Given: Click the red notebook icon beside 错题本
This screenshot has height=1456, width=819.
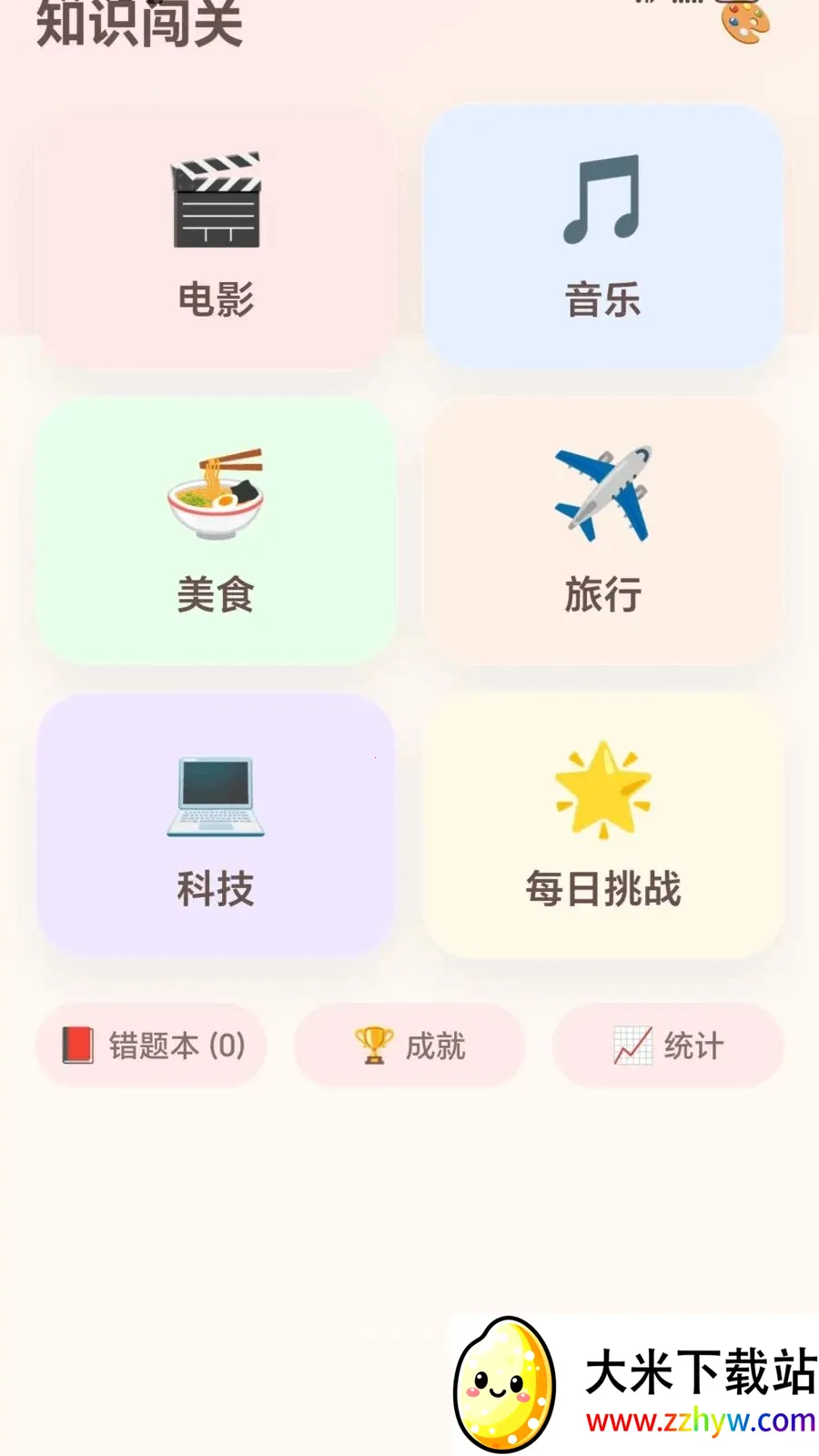Looking at the screenshot, I should point(78,1046).
